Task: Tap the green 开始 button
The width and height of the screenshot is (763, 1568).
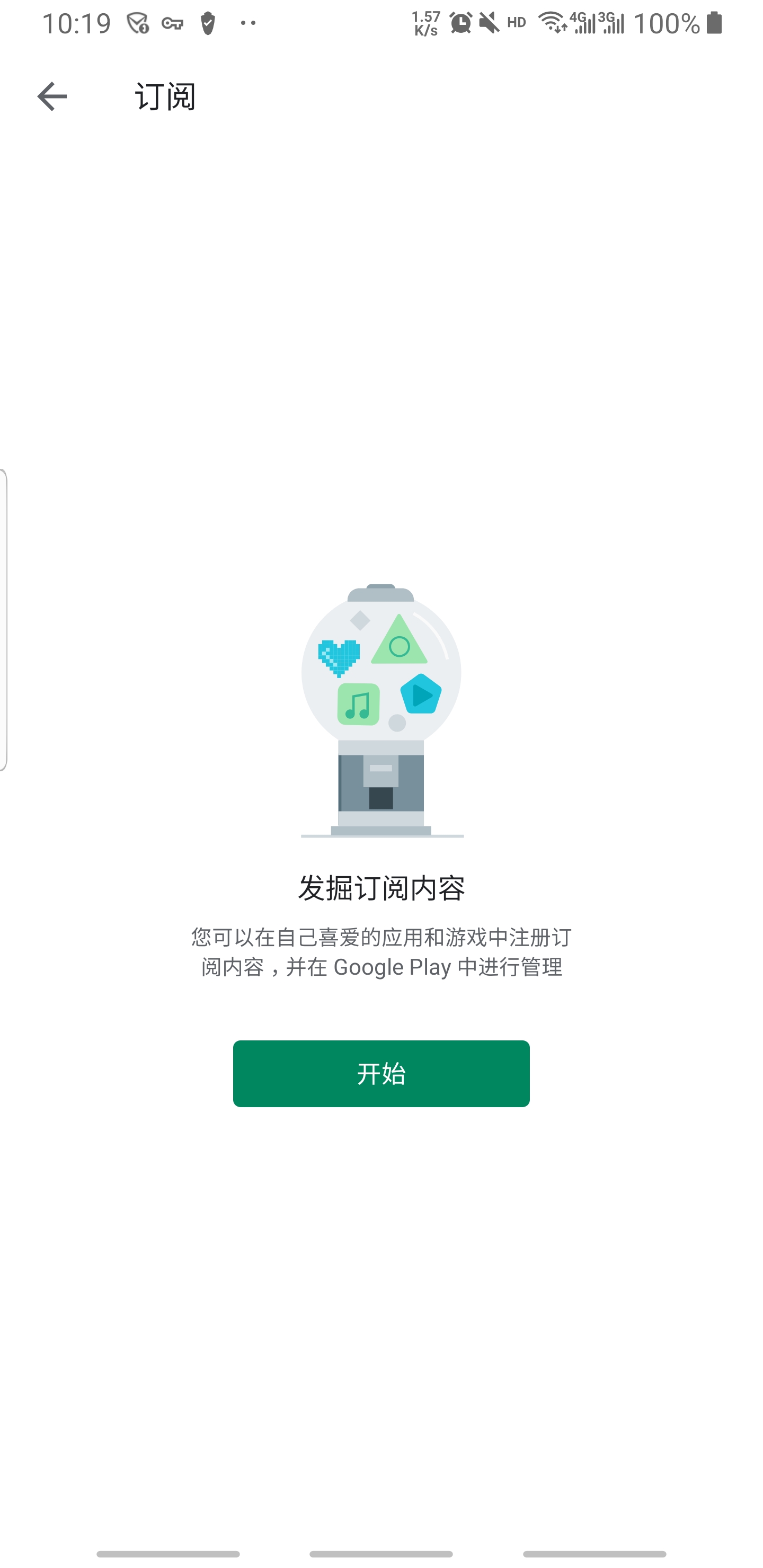Action: (381, 1073)
